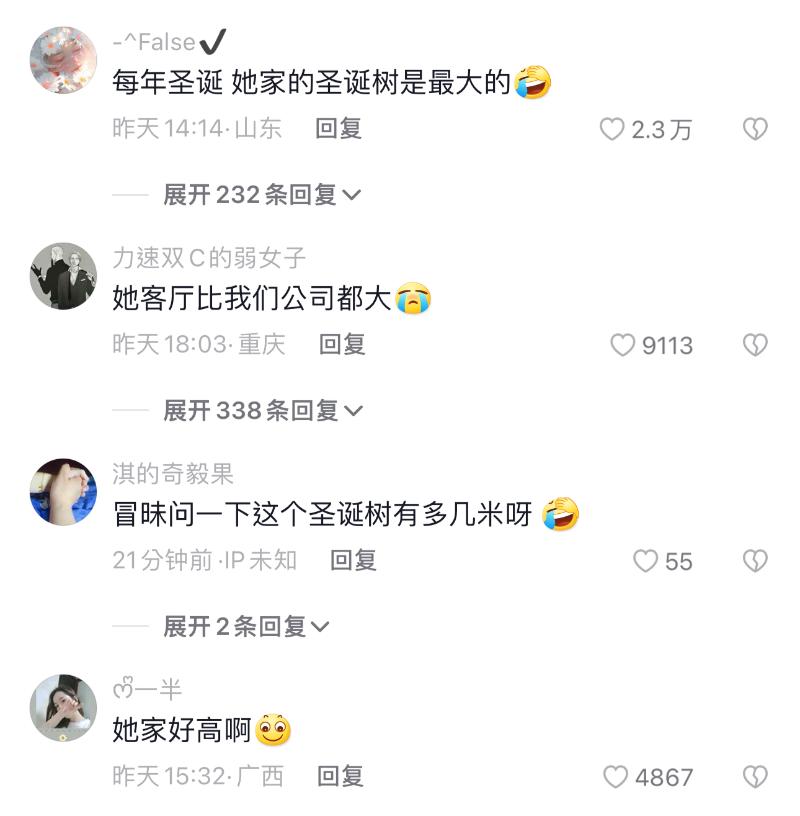The image size is (800, 816).
Task: Like the comment with 55 likes
Action: point(646,561)
